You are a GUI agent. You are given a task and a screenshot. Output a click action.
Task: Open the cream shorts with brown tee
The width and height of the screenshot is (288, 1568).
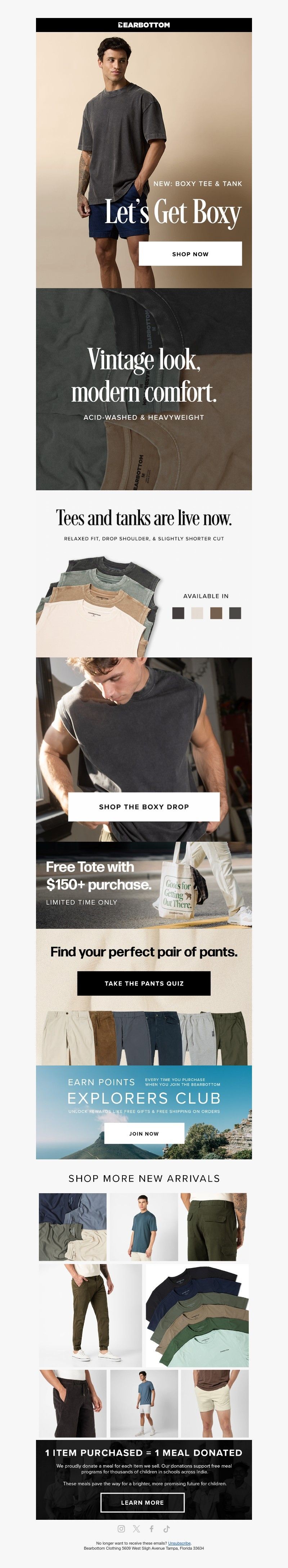[x=214, y=1404]
